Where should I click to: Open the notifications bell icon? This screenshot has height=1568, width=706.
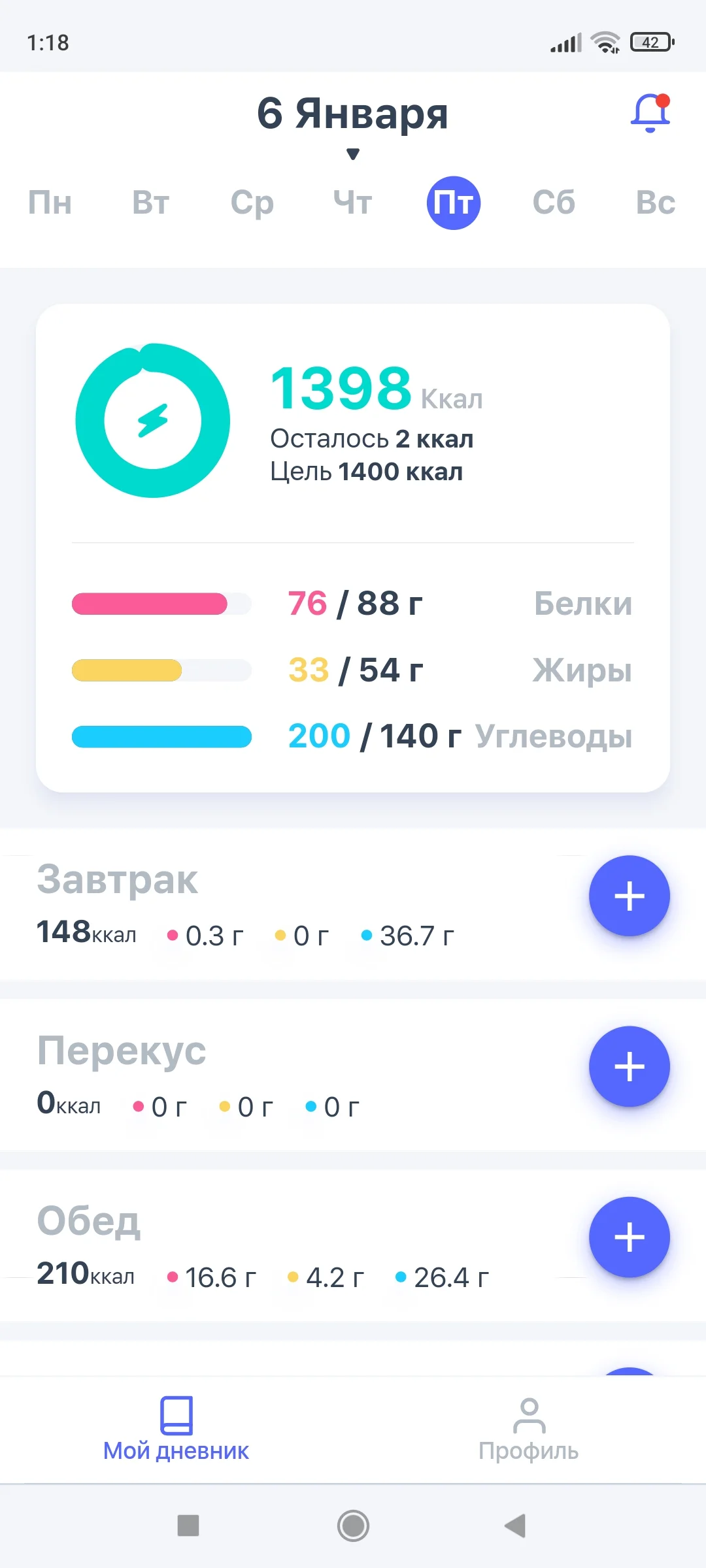(x=650, y=112)
